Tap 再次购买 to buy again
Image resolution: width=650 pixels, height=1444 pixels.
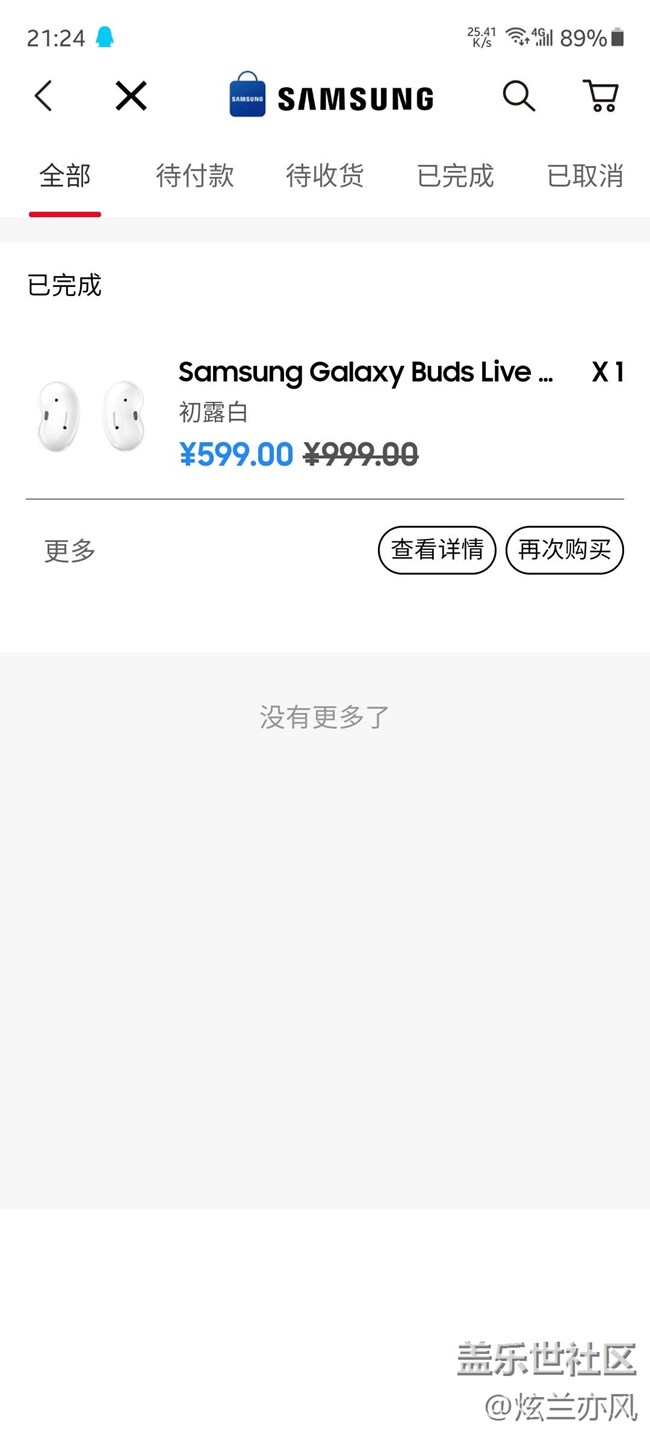tap(565, 550)
